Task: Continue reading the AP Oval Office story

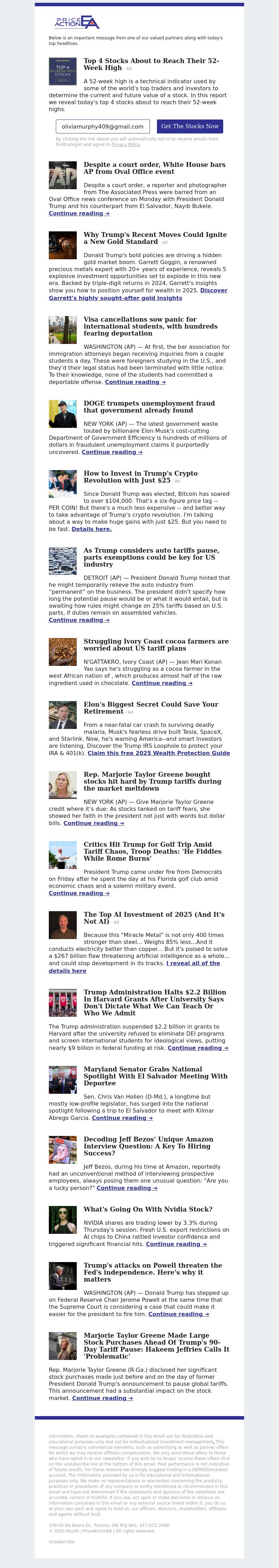Action: point(79,214)
